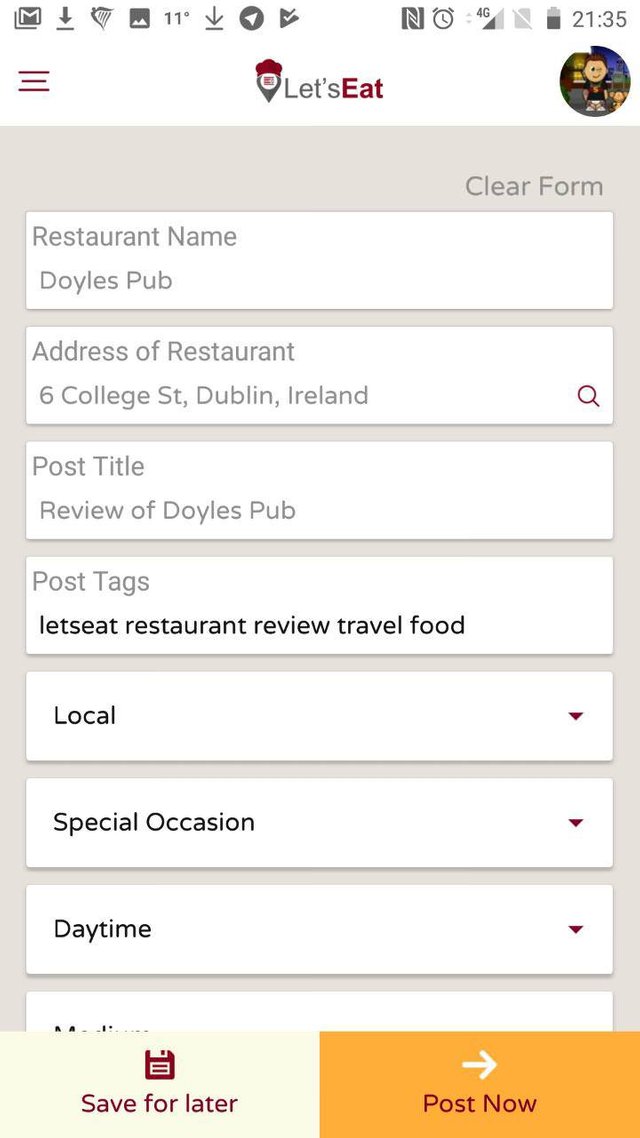Expand the Daytime dropdown
Viewport: 640px width, 1138px height.
pyautogui.click(x=319, y=930)
